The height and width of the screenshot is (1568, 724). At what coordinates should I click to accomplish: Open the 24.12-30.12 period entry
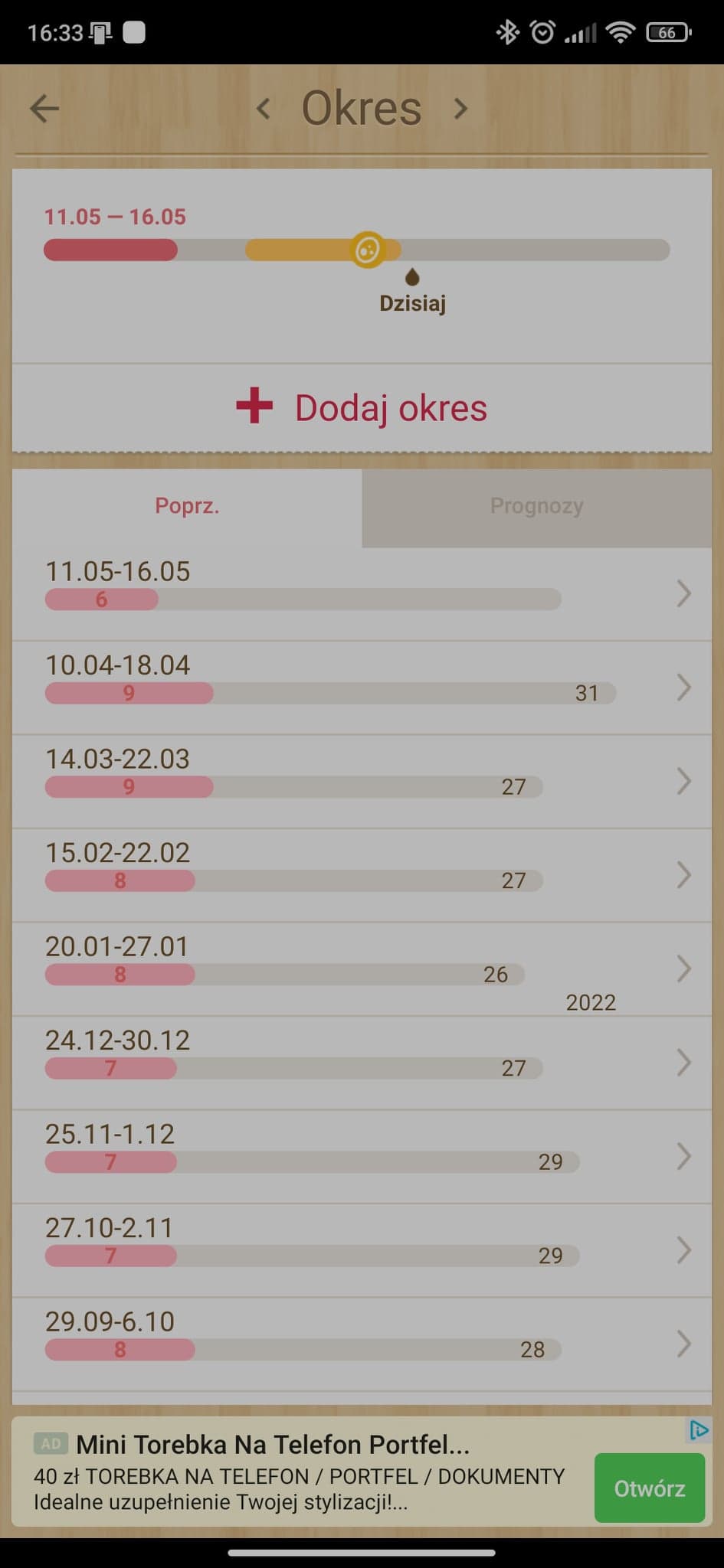coord(362,1062)
